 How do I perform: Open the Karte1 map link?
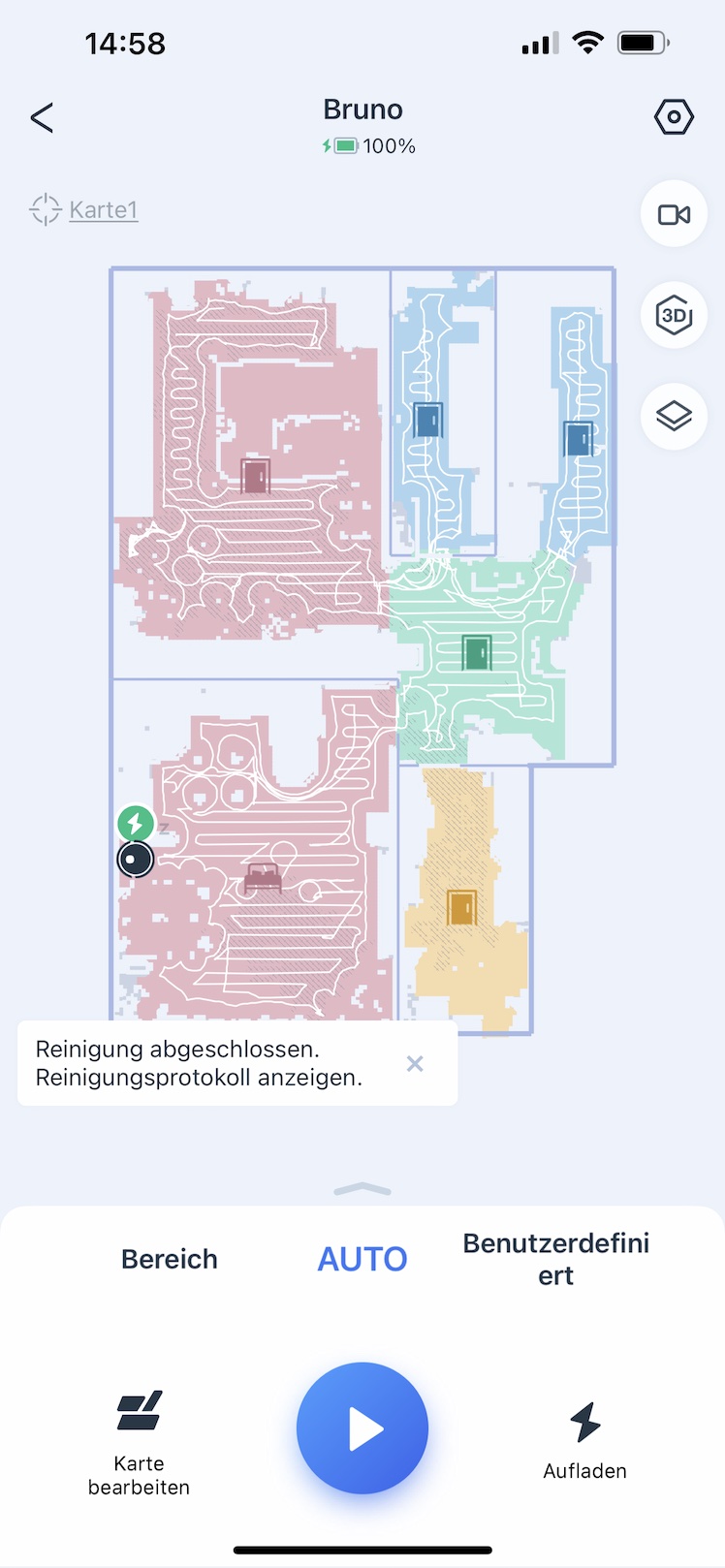coord(103,209)
